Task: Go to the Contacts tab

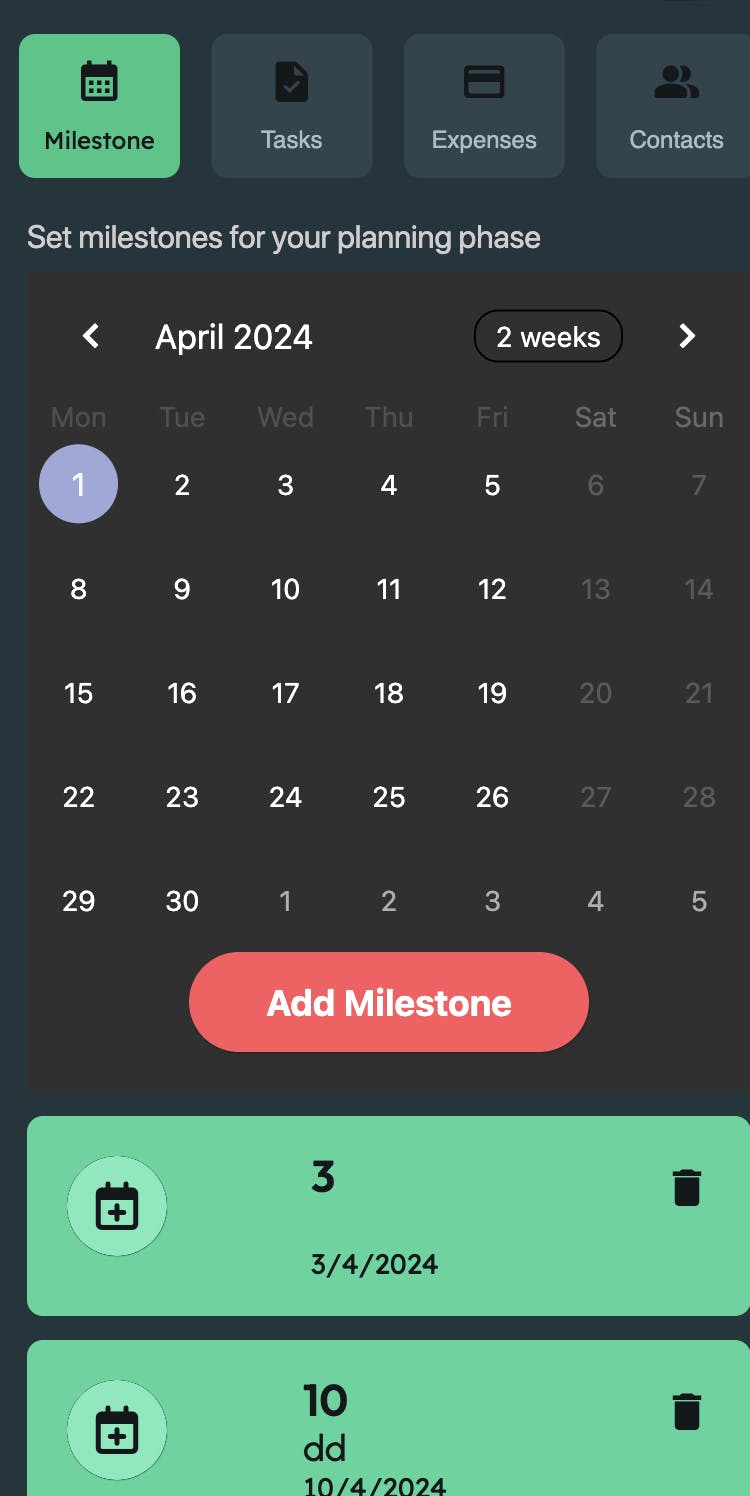Action: coord(675,106)
